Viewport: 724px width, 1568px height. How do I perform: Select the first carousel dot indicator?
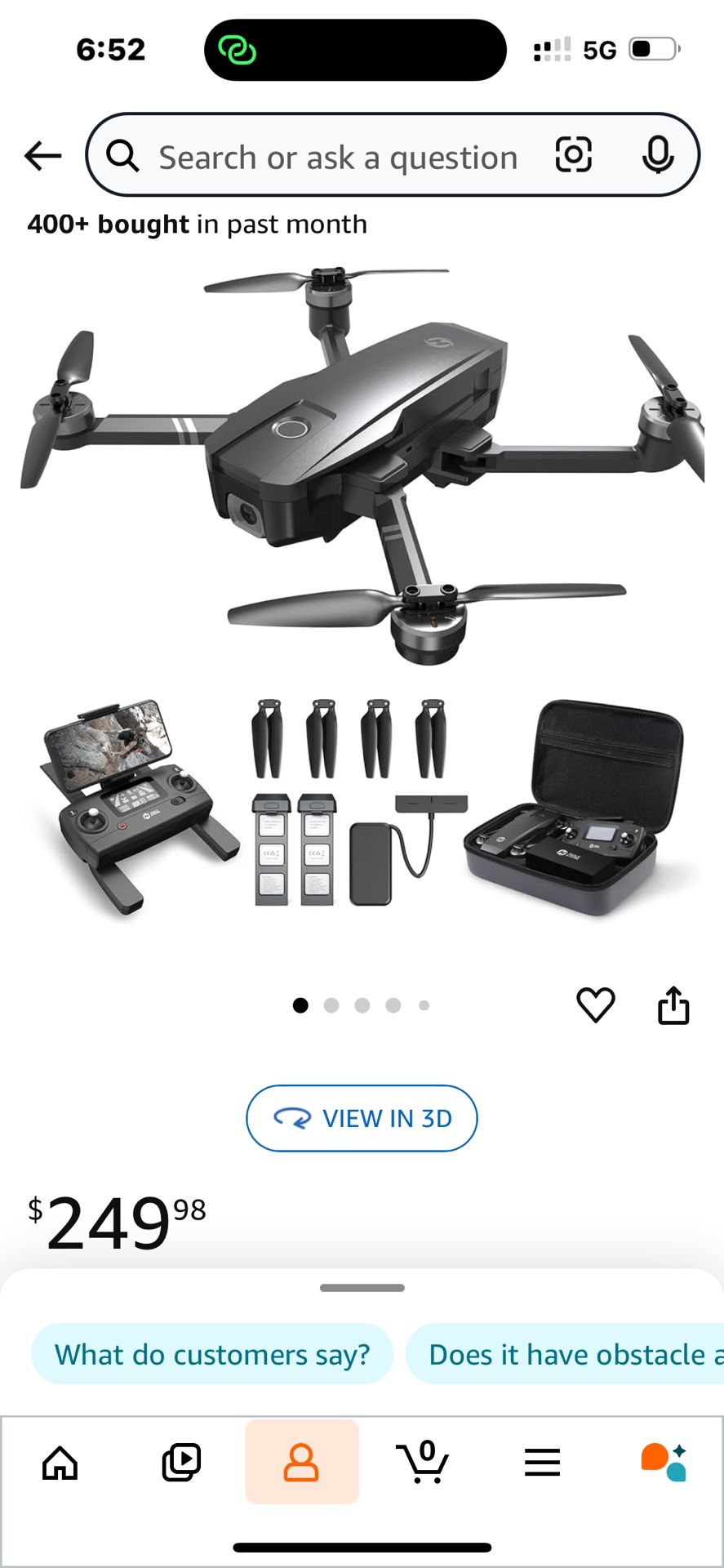[x=300, y=1004]
